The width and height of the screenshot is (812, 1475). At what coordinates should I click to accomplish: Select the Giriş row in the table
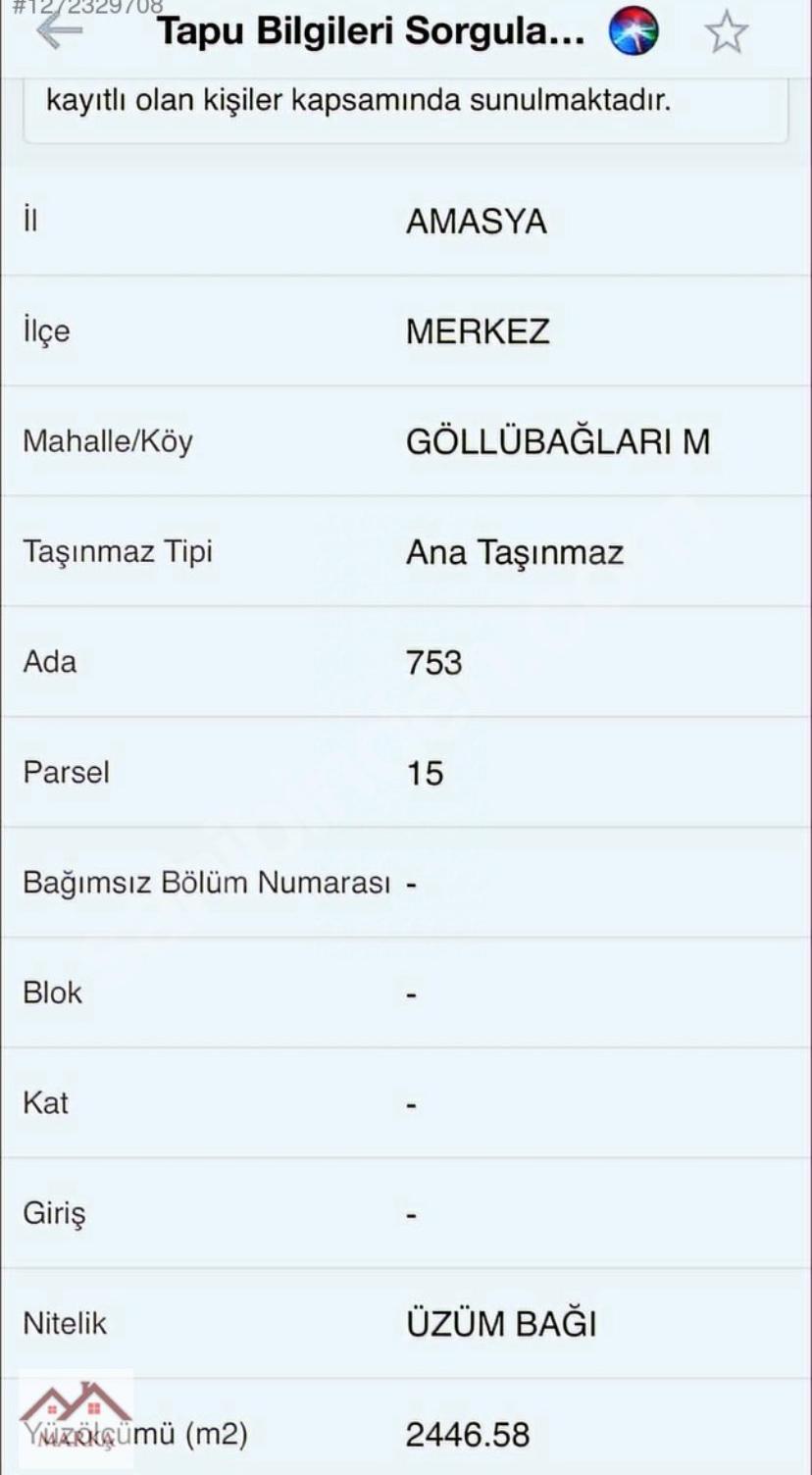coord(406,1213)
